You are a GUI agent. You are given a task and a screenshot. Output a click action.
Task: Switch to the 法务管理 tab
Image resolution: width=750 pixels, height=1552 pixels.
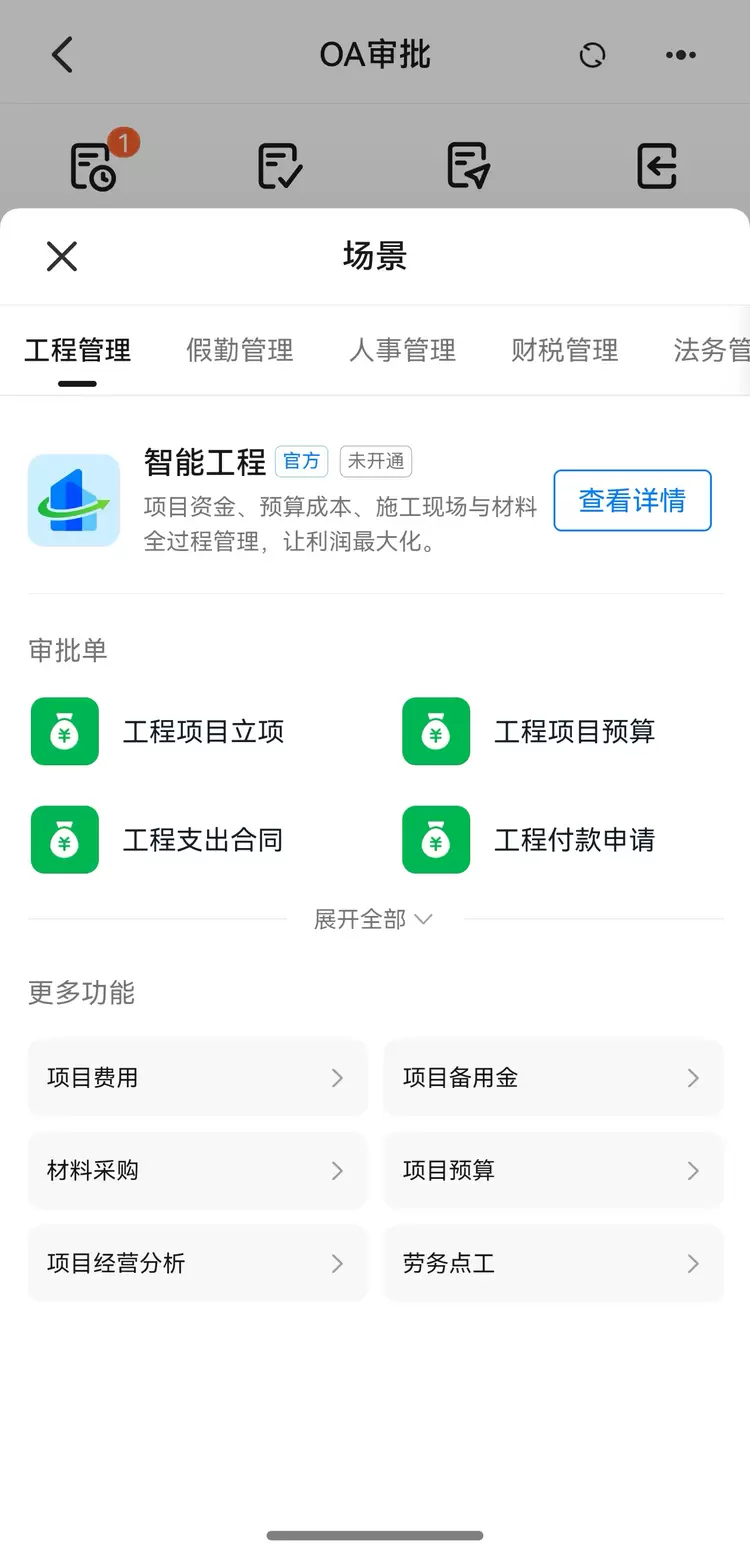pyautogui.click(x=710, y=350)
